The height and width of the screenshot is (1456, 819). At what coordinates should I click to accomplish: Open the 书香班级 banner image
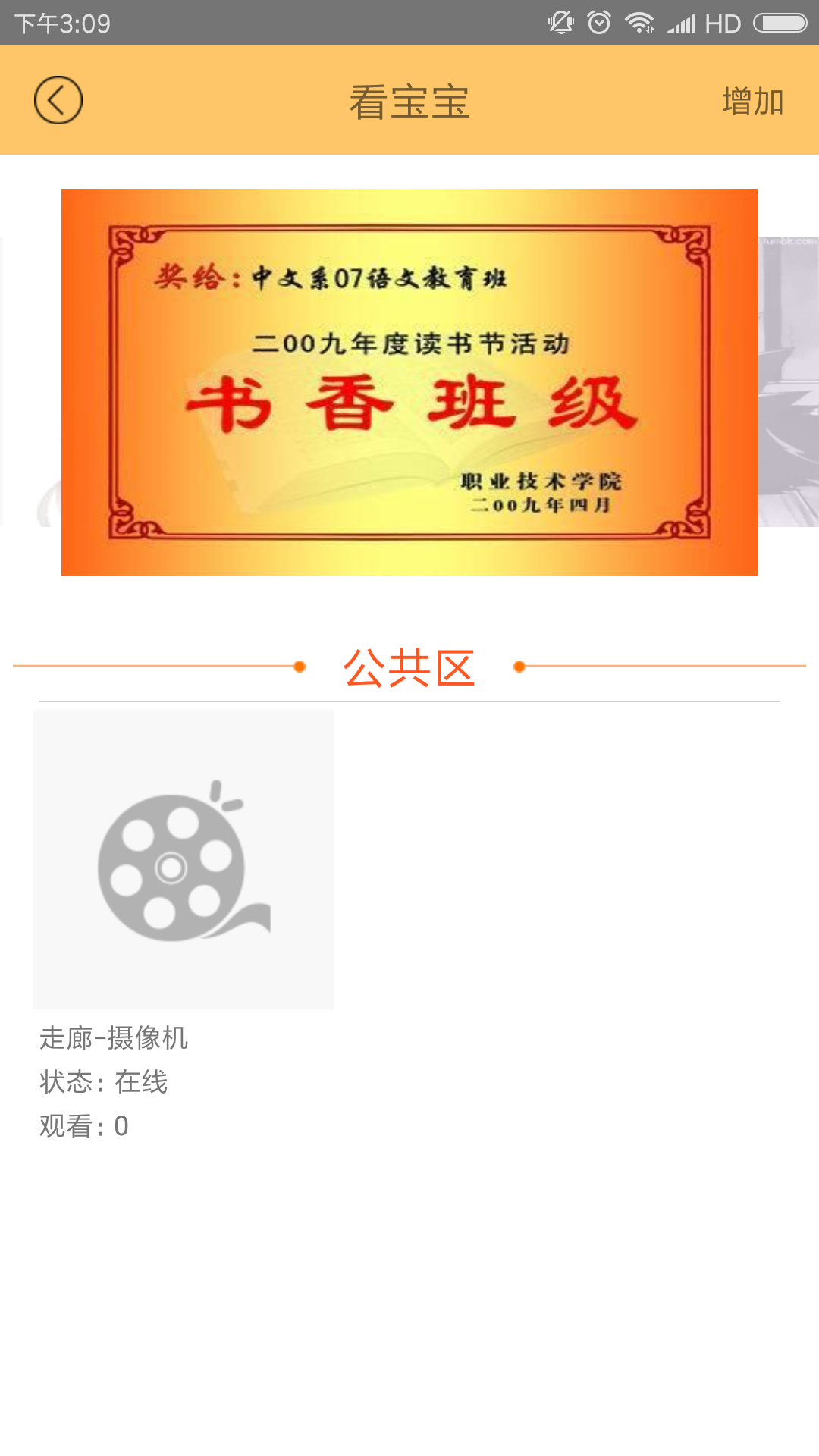pos(409,381)
